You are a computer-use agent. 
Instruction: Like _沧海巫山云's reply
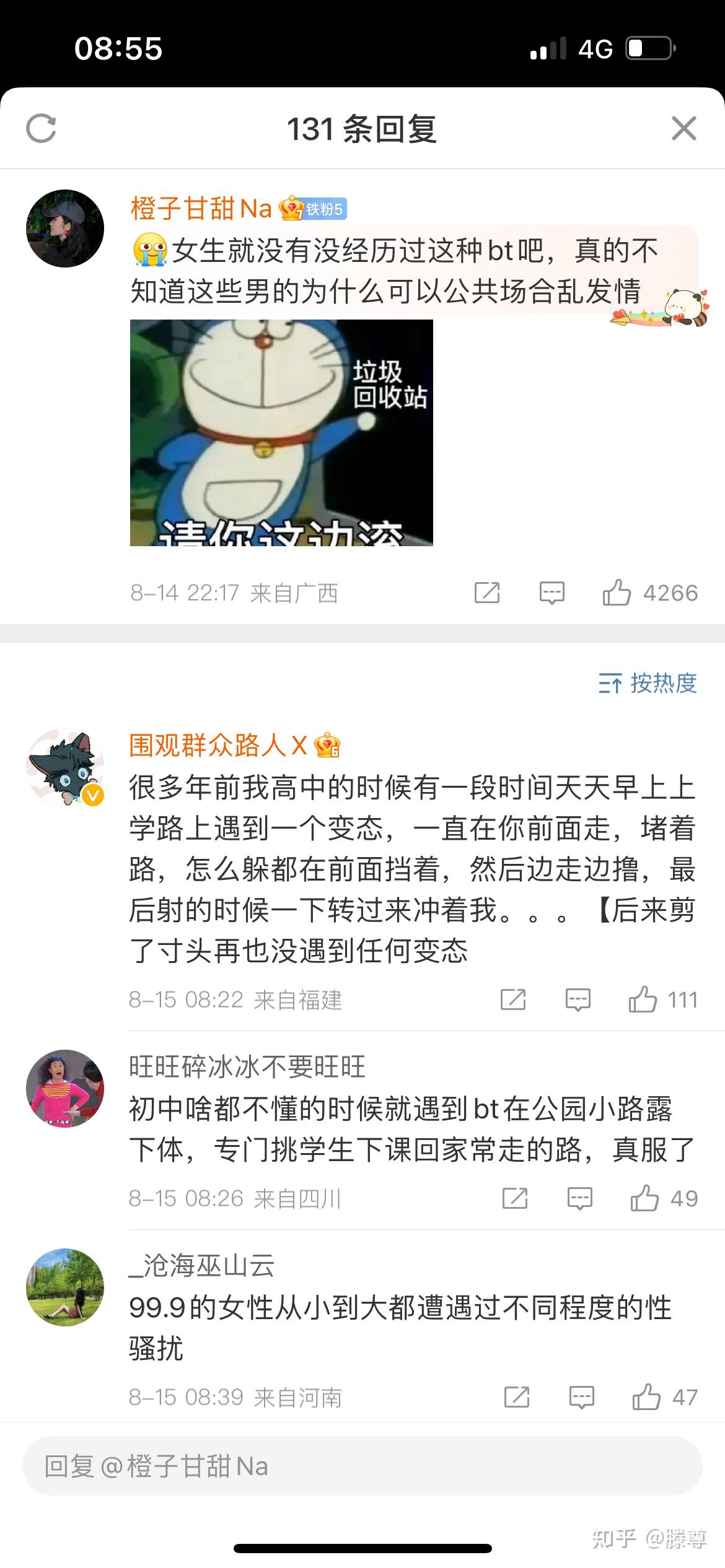[646, 1397]
